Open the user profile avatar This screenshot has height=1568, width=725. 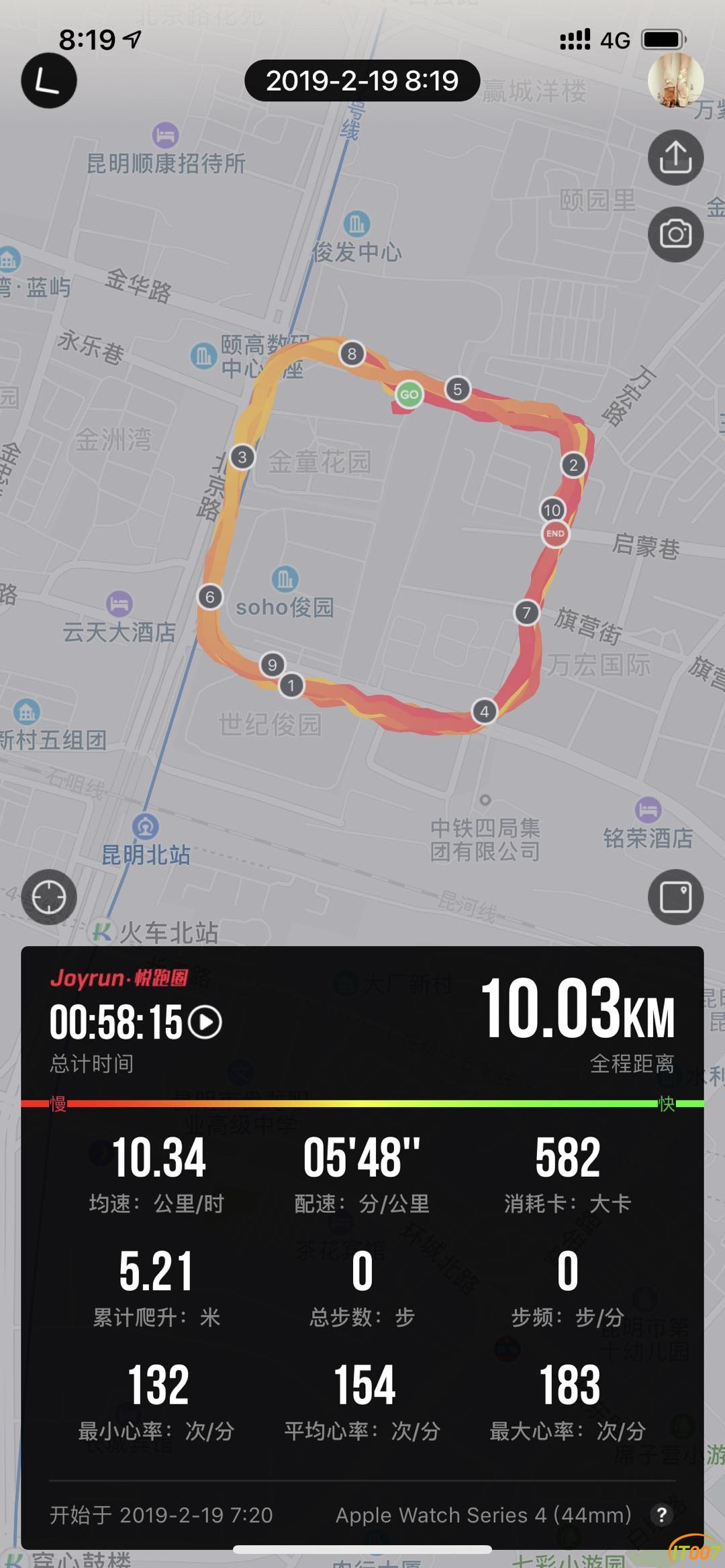(675, 79)
